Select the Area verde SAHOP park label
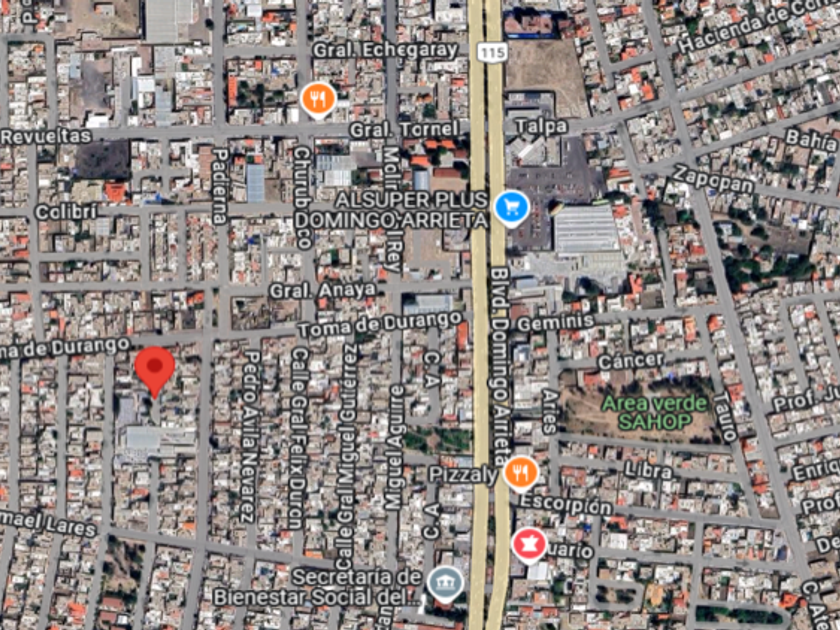The image size is (840, 630). (654, 412)
